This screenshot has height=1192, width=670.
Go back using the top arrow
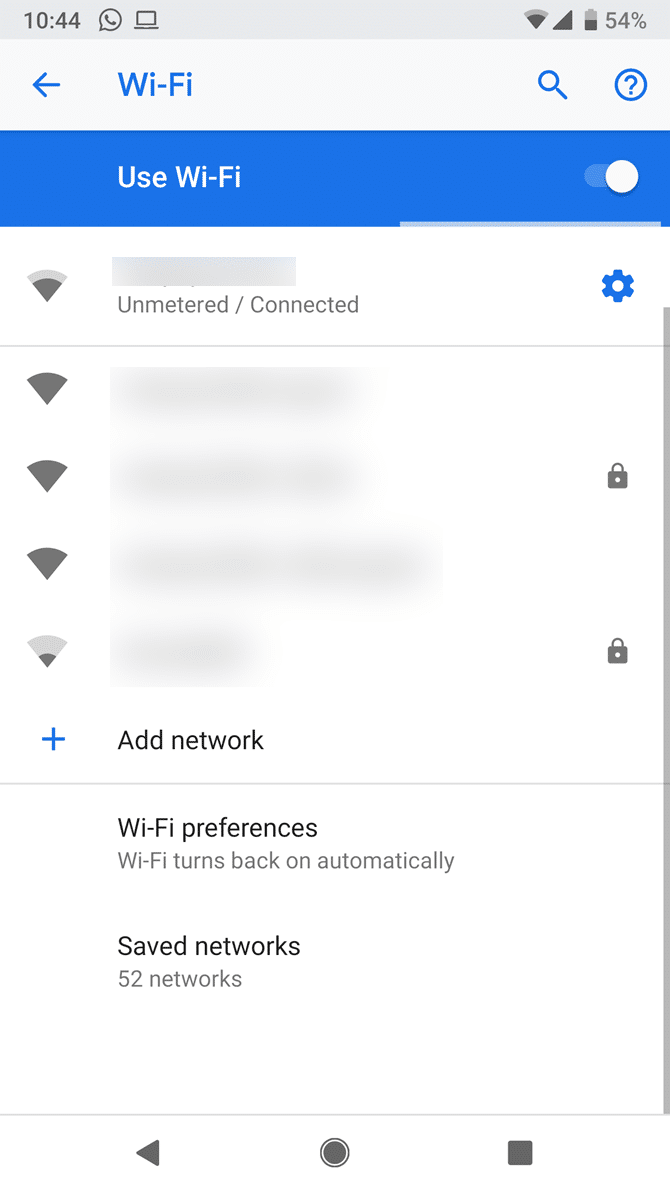pyautogui.click(x=46, y=84)
